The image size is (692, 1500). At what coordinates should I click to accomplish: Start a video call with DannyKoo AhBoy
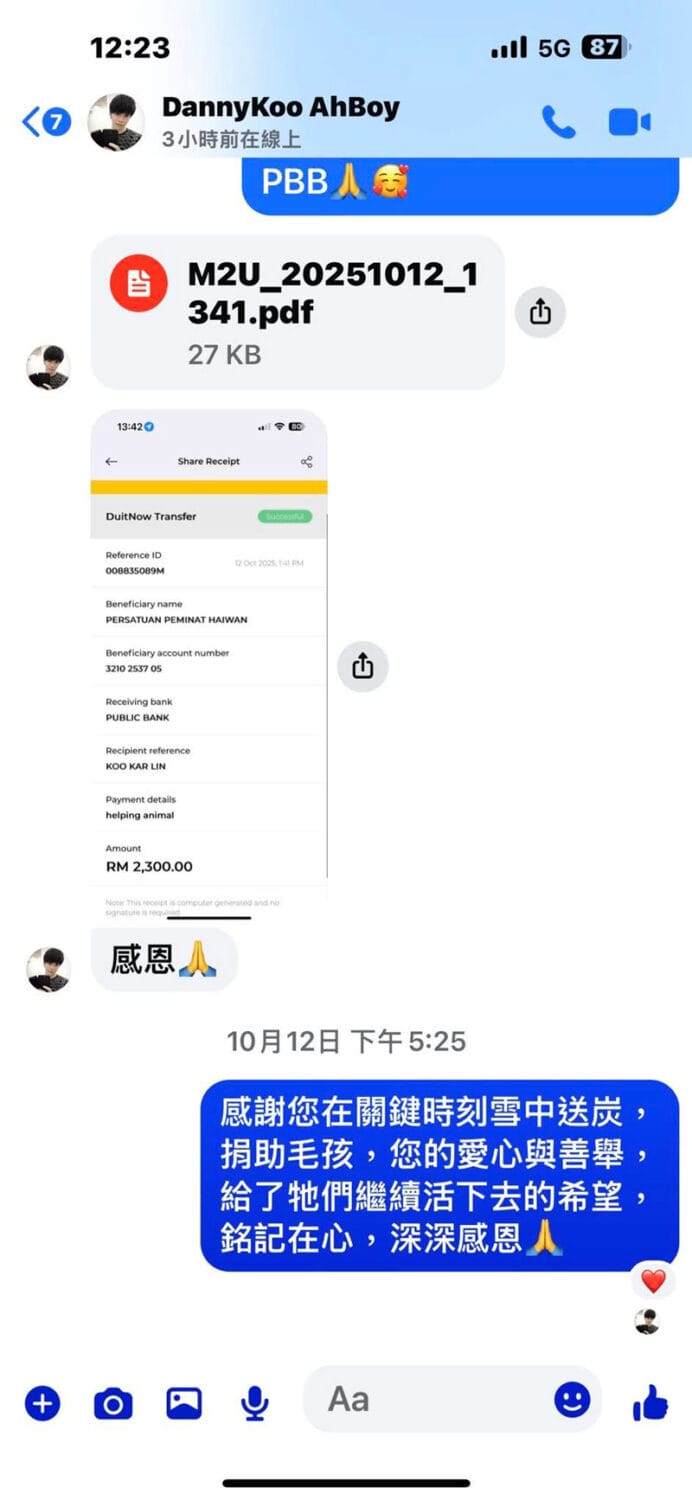pyautogui.click(x=629, y=122)
